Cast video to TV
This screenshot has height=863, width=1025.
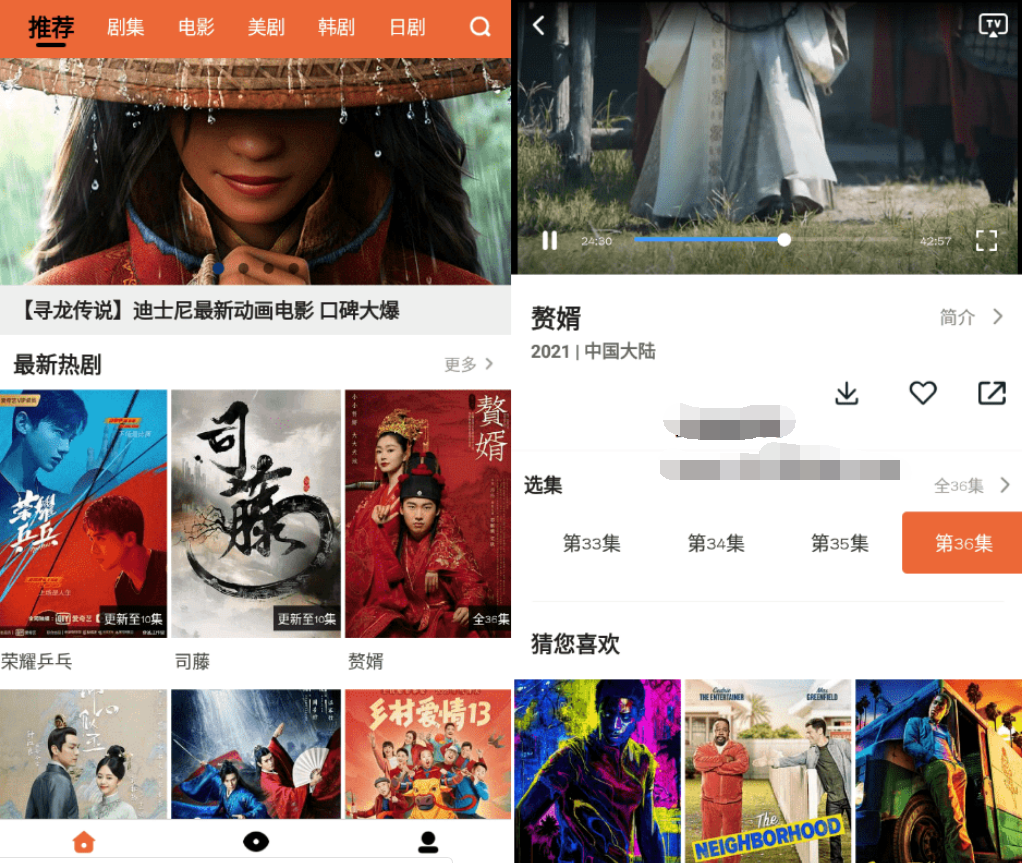992,25
